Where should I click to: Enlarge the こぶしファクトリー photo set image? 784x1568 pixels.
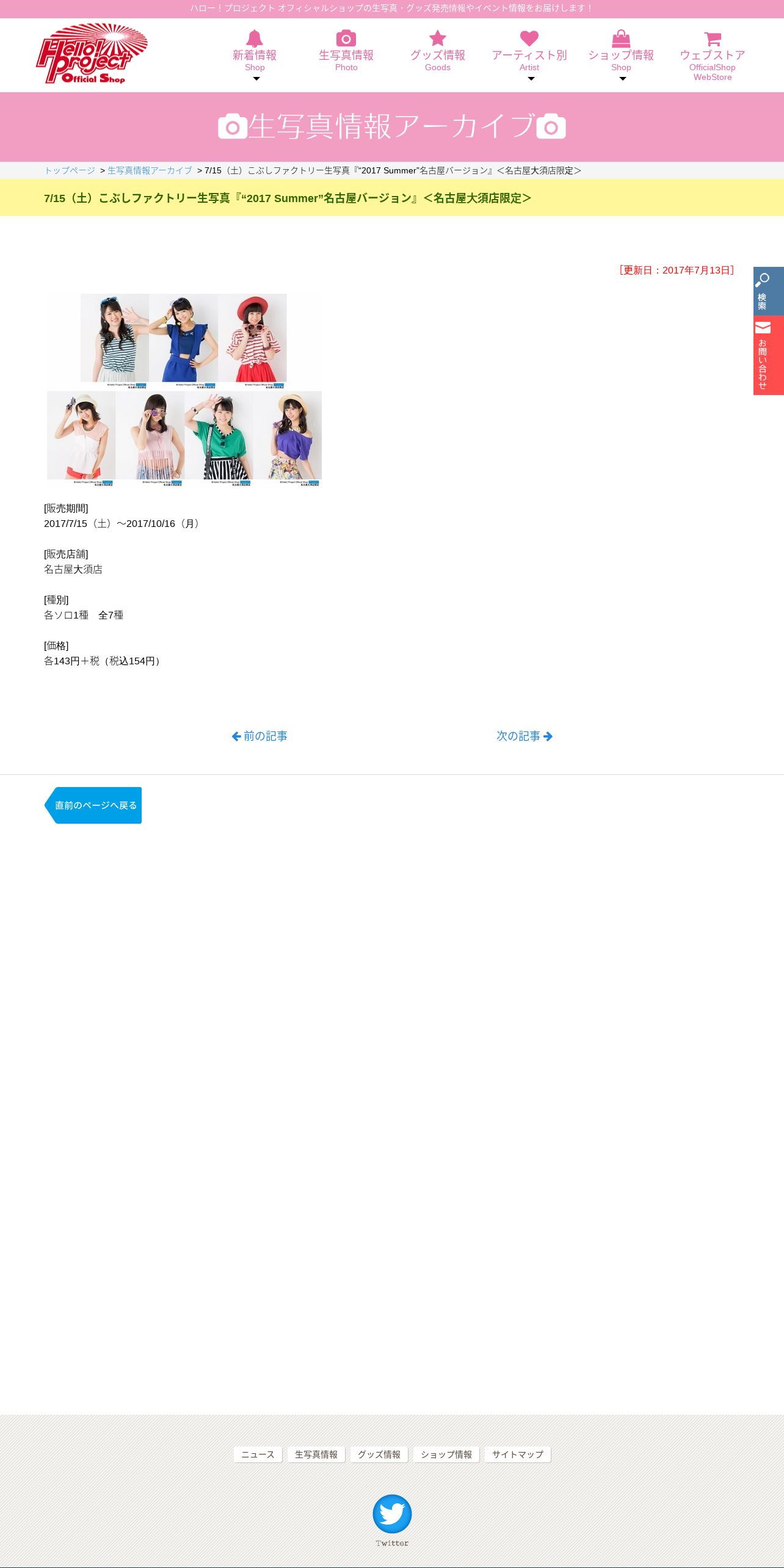184,390
